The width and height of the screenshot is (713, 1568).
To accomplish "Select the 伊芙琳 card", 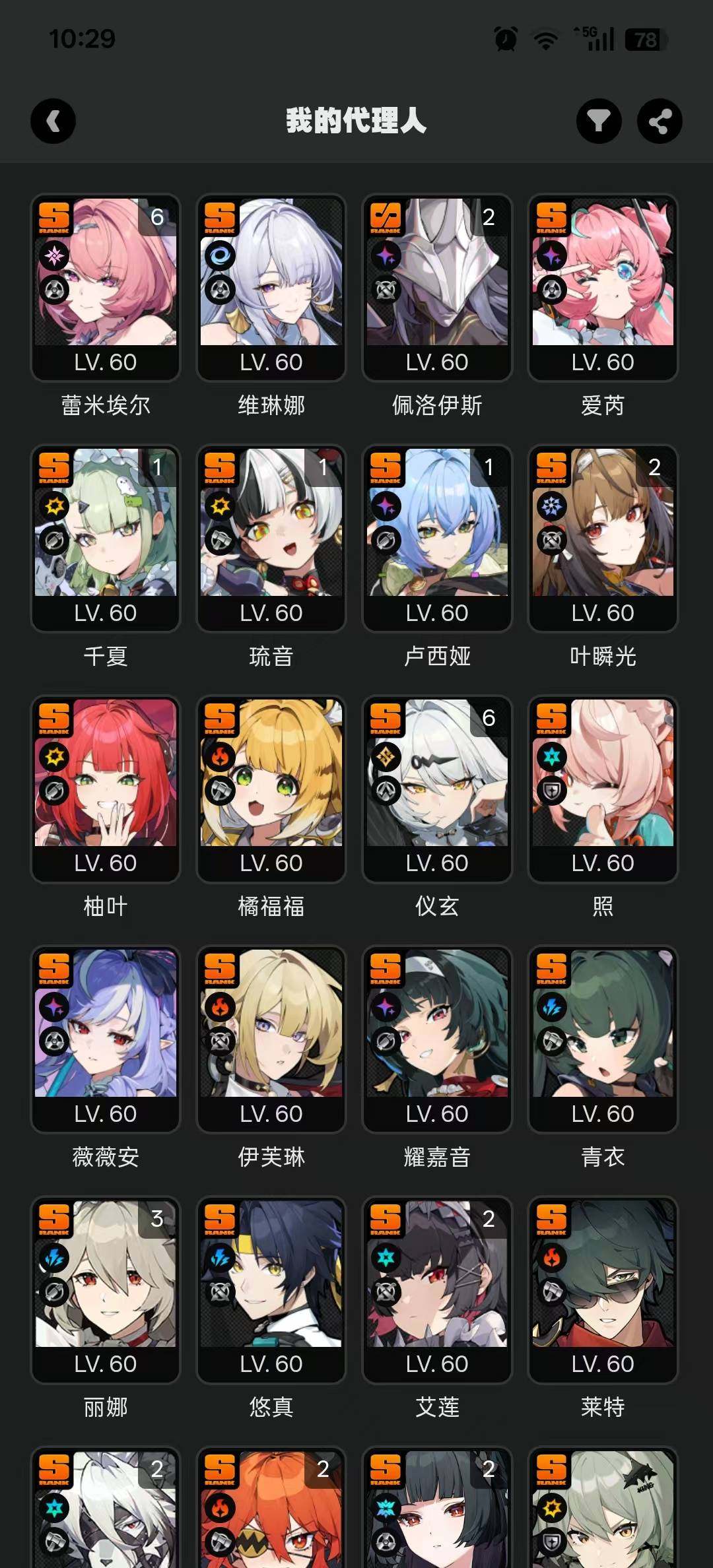I will [271, 1039].
